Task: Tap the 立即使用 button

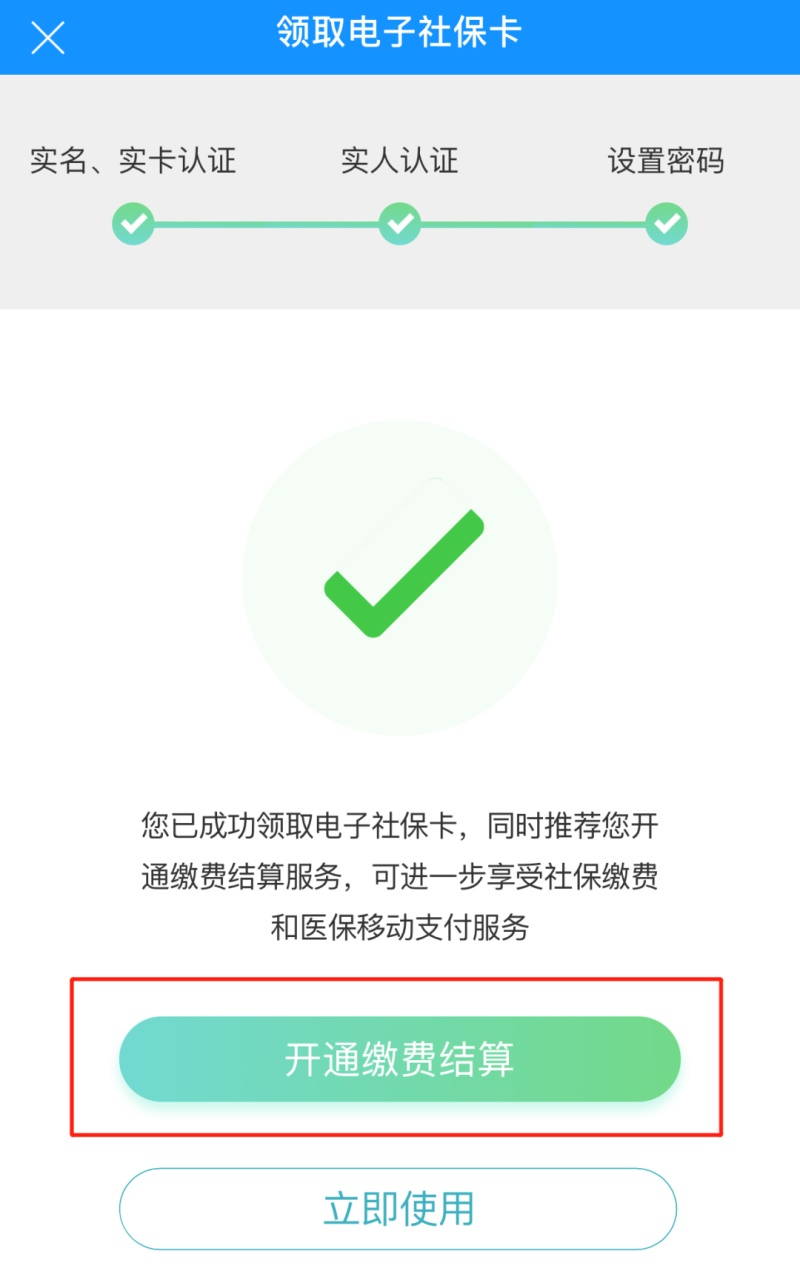Action: click(x=400, y=1208)
